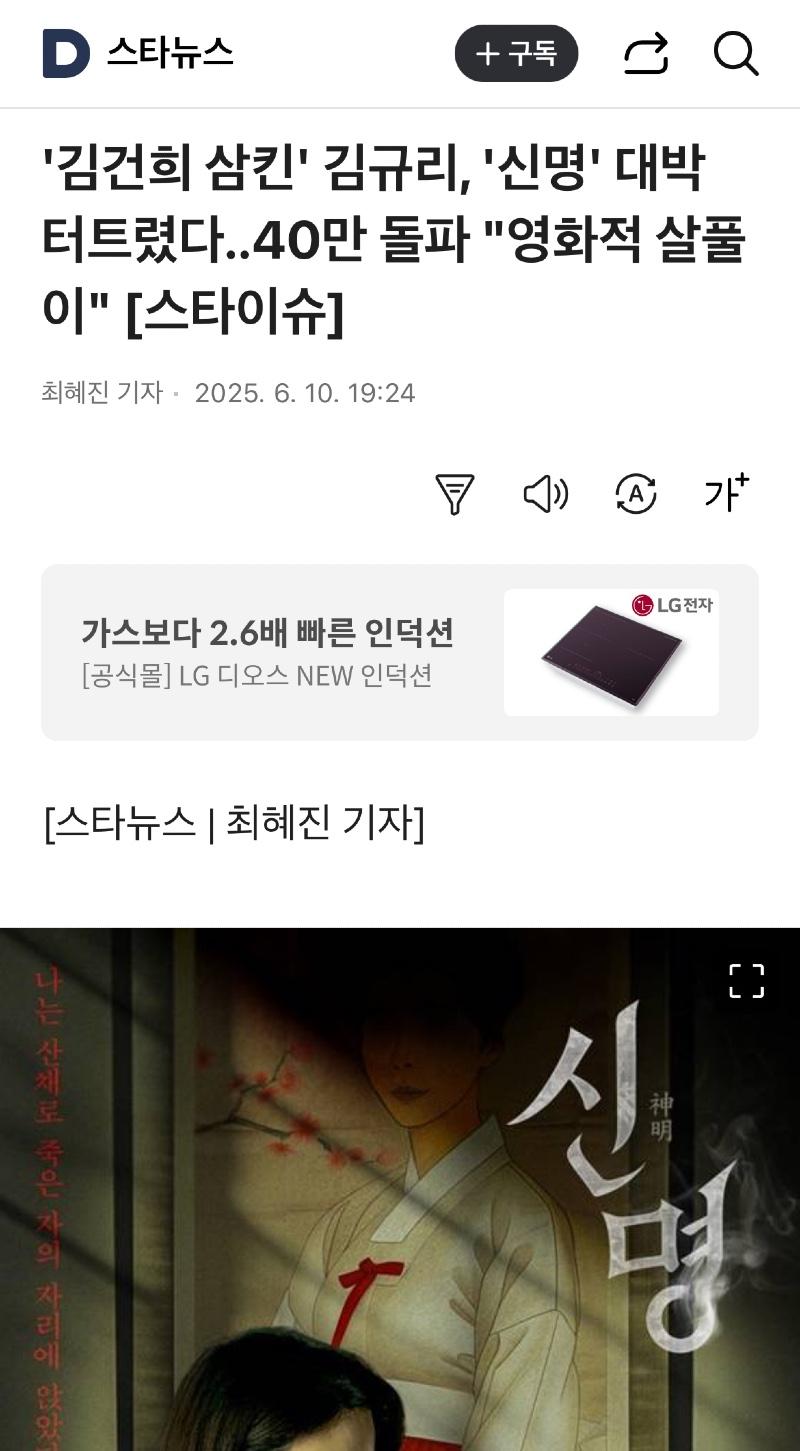Adjust font size with 가+ icon
This screenshot has height=1451, width=800.
click(726, 493)
